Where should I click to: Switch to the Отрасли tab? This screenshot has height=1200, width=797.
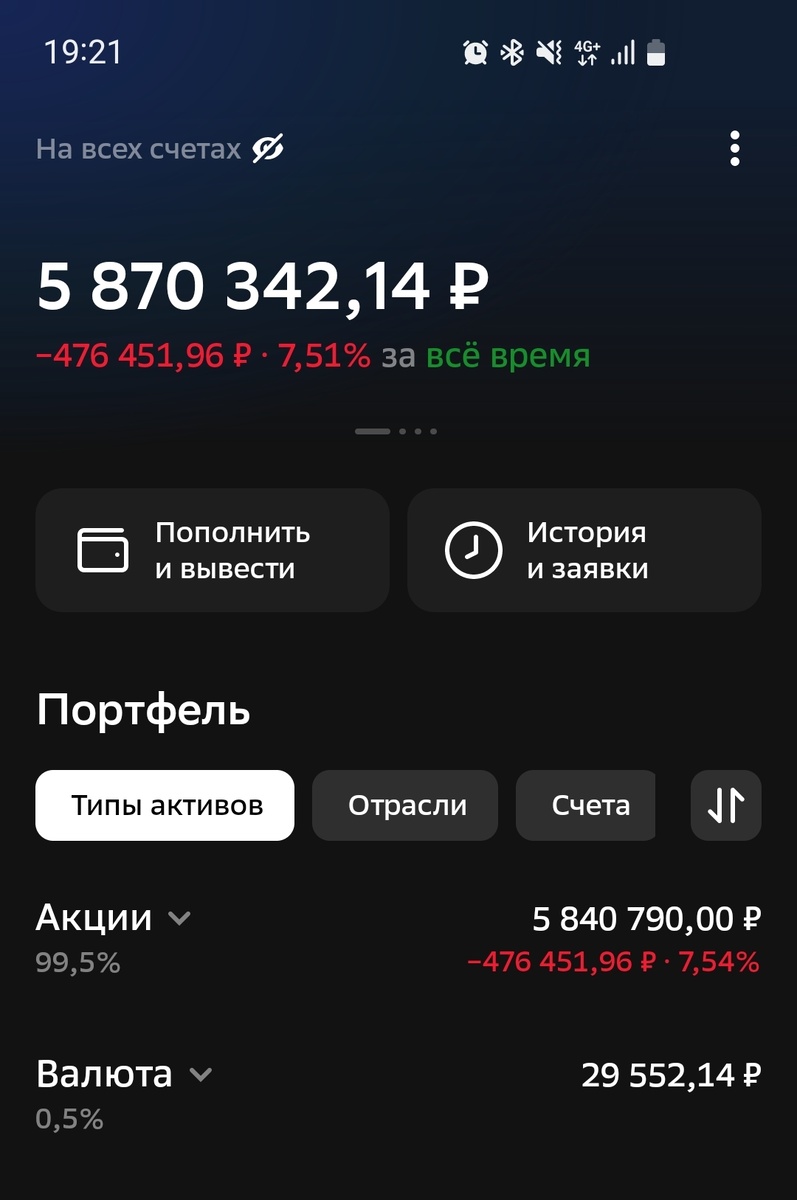pyautogui.click(x=404, y=805)
